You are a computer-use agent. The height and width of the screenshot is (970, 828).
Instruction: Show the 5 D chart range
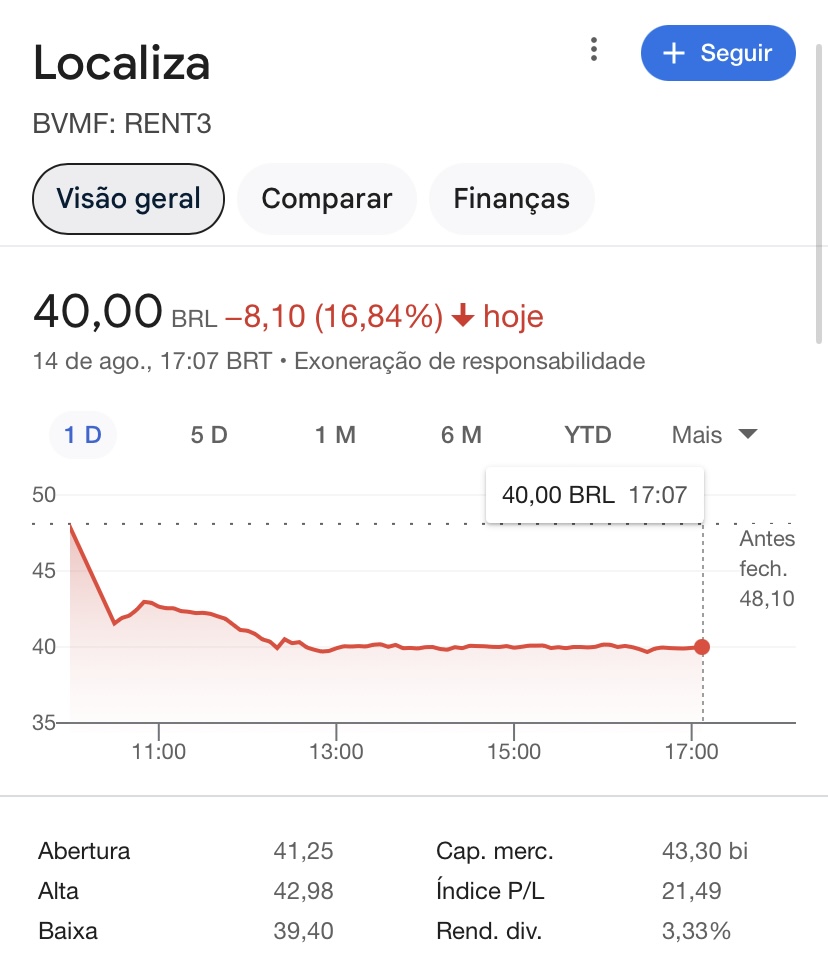[x=209, y=435]
